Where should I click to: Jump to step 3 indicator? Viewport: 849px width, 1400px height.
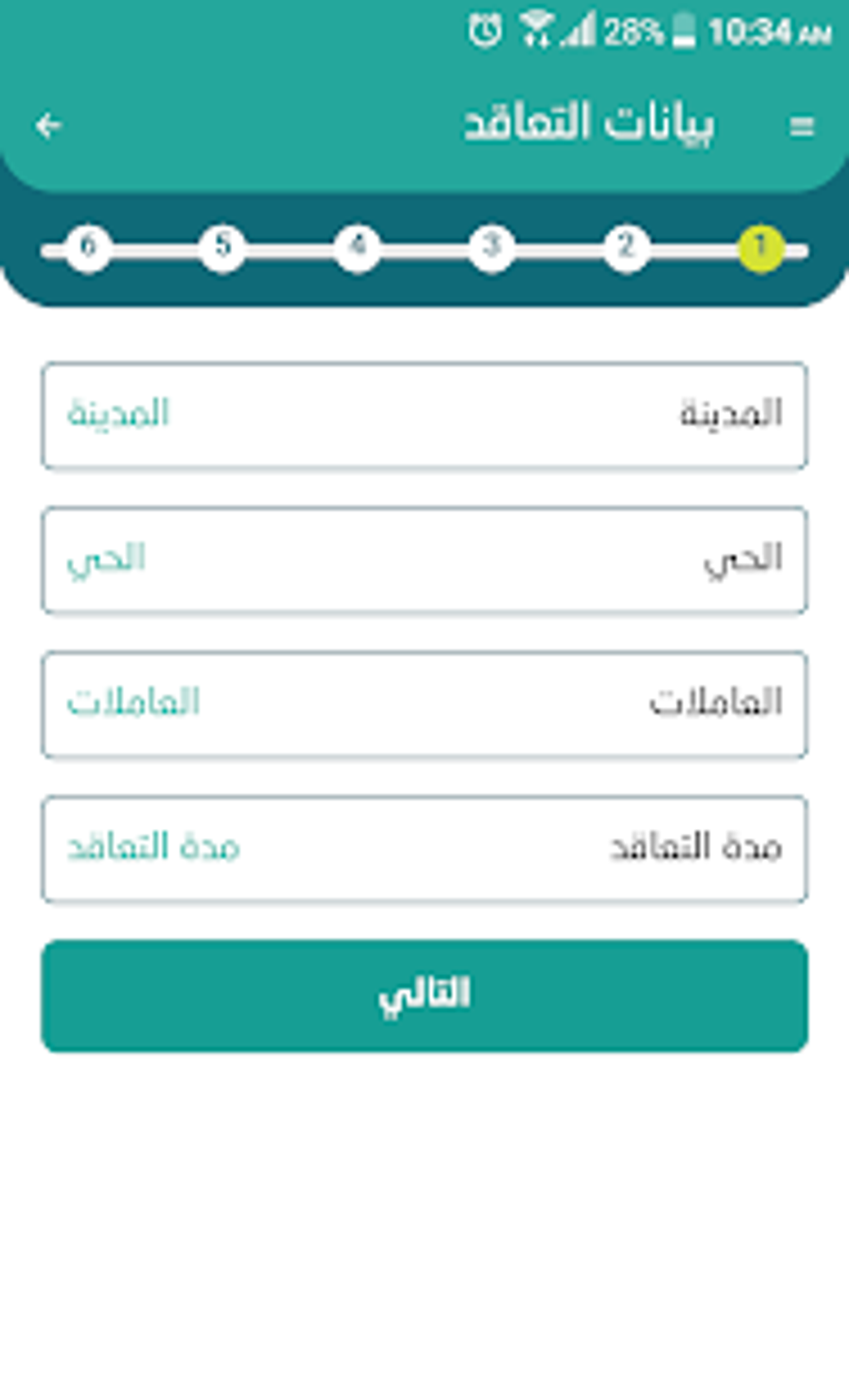pos(491,247)
